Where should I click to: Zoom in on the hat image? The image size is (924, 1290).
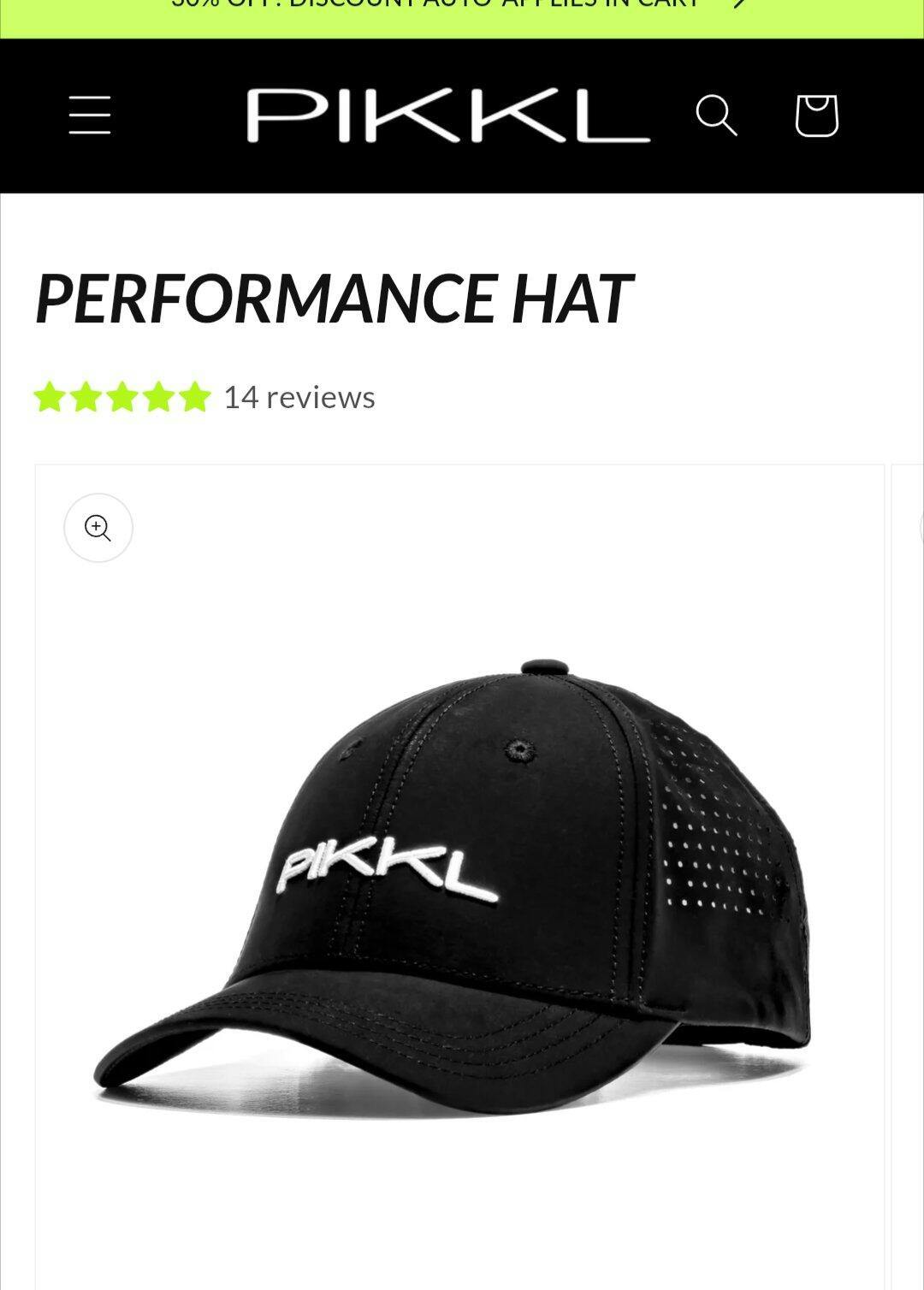click(x=98, y=528)
